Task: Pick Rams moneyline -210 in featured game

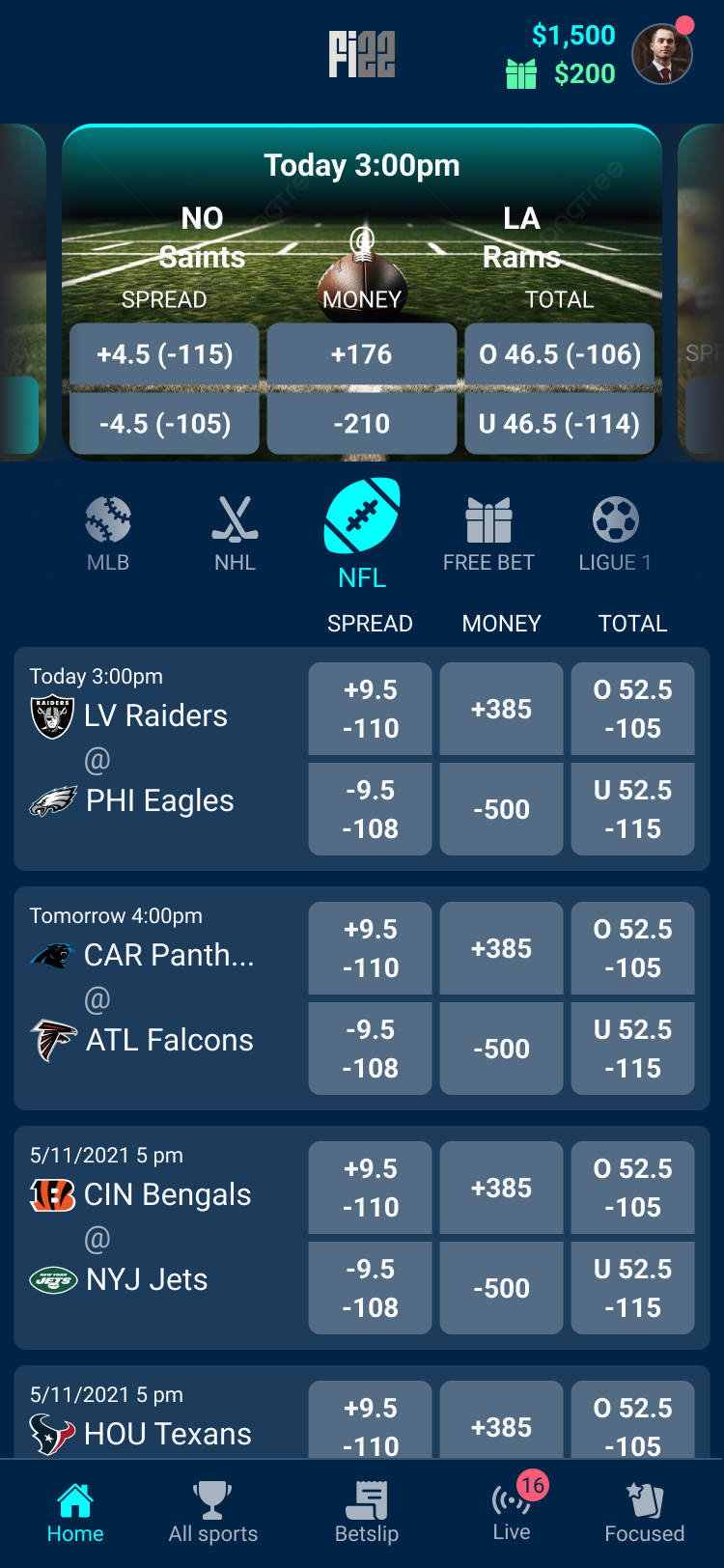Action: (x=361, y=424)
